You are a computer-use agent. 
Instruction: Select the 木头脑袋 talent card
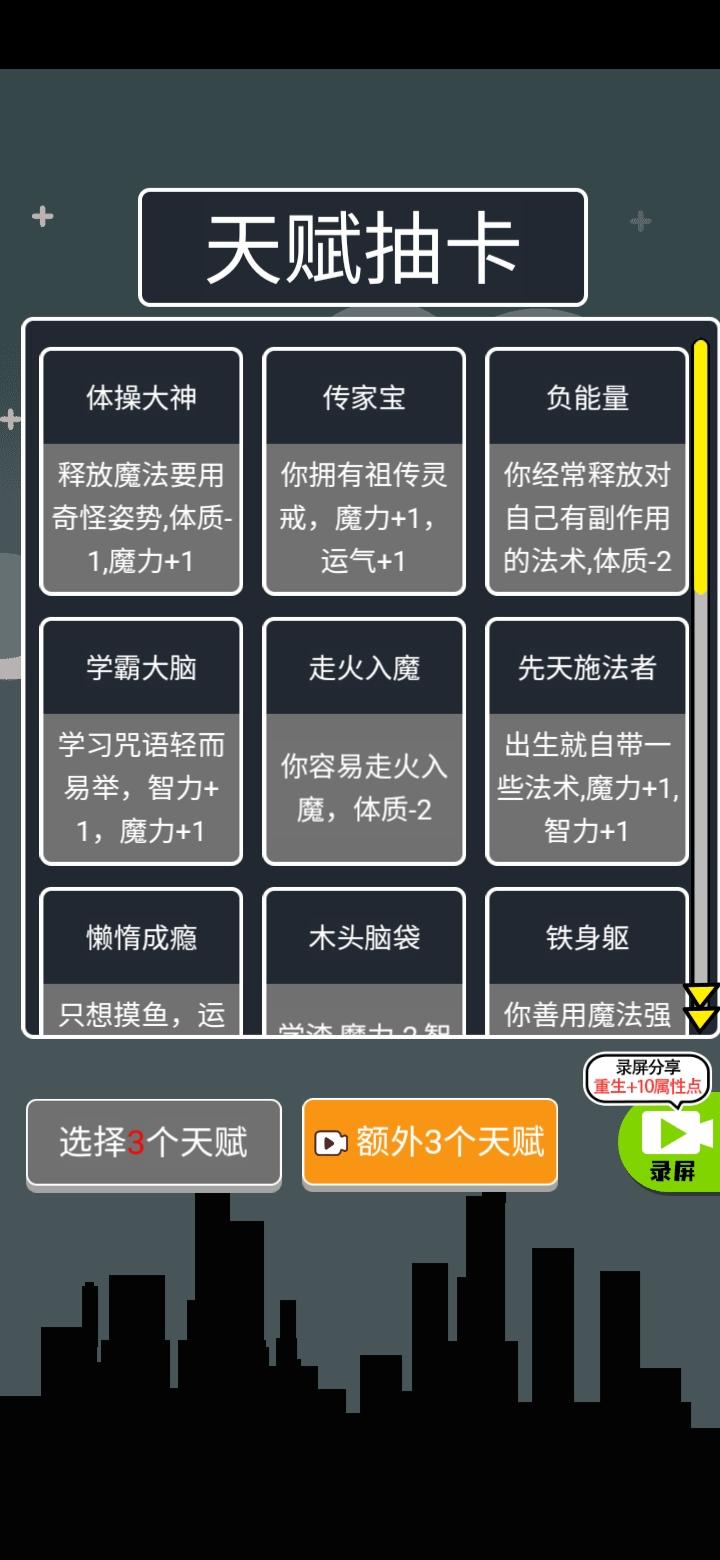point(364,960)
